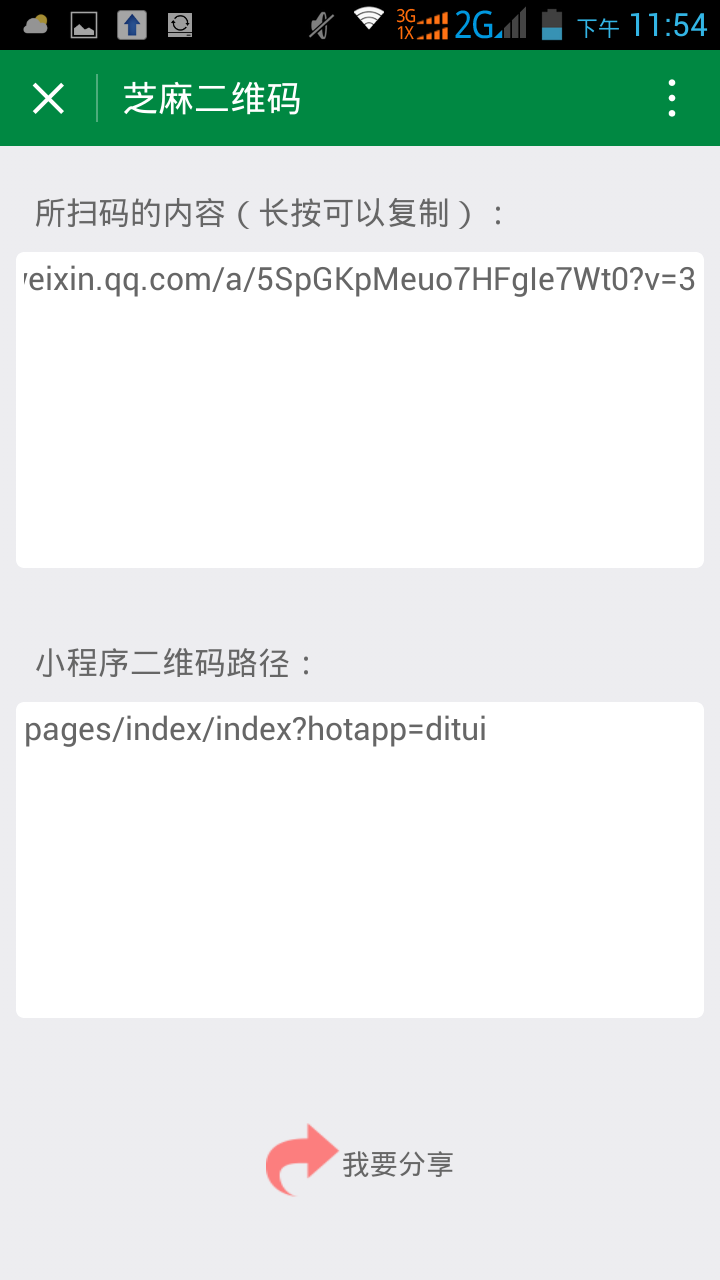Open the three-dot overflow menu

(671, 99)
